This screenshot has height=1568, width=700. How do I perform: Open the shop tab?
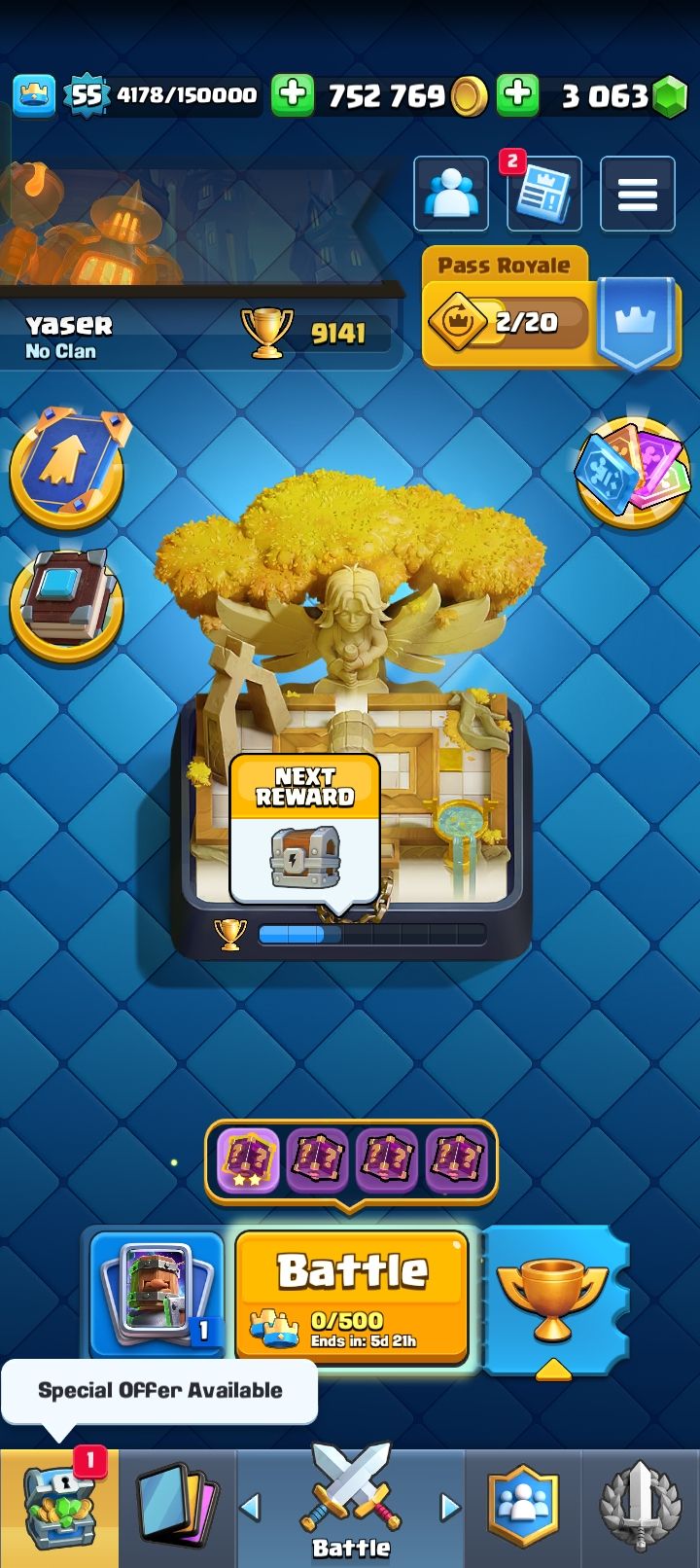tap(59, 1508)
